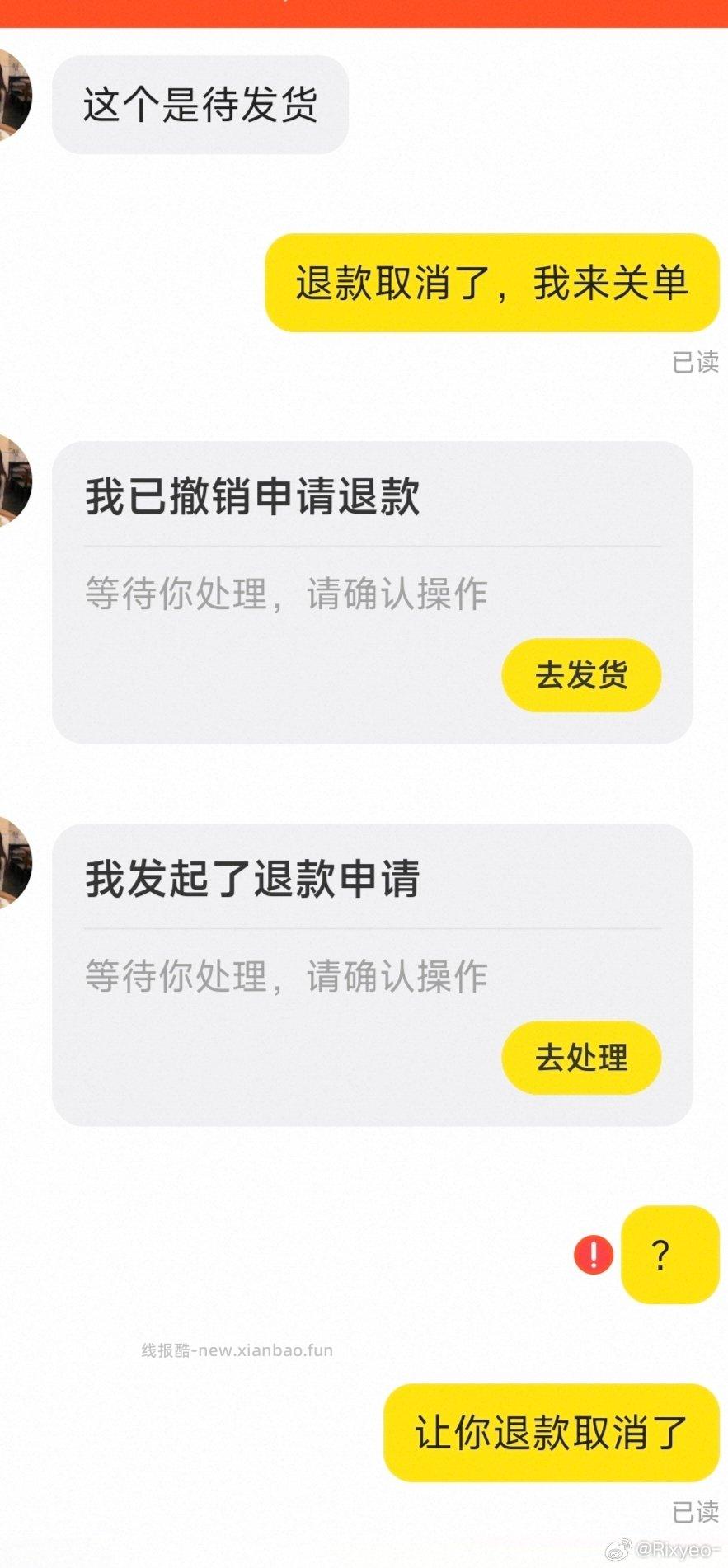Select the 这个是待发货 message bubble

point(200,104)
